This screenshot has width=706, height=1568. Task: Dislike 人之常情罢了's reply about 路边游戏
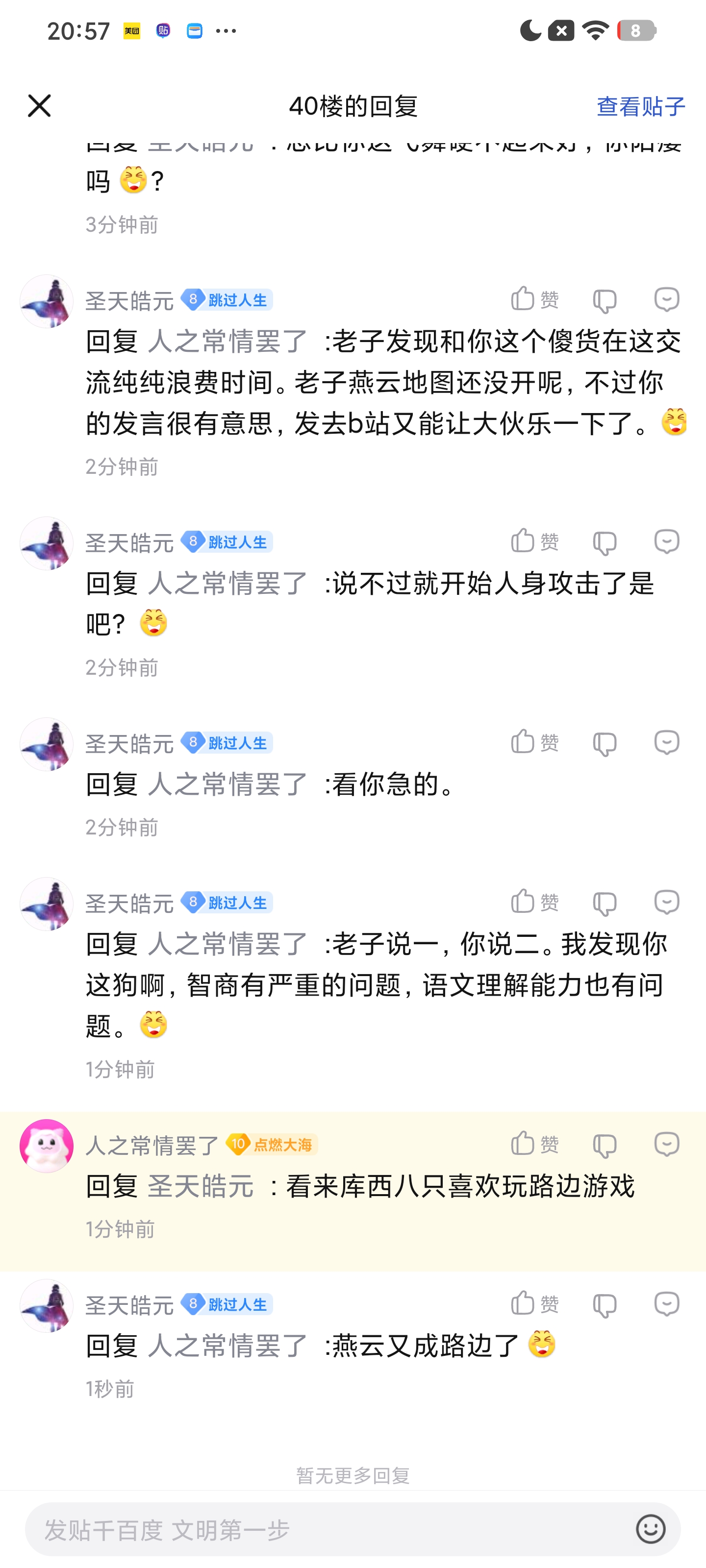(605, 1146)
